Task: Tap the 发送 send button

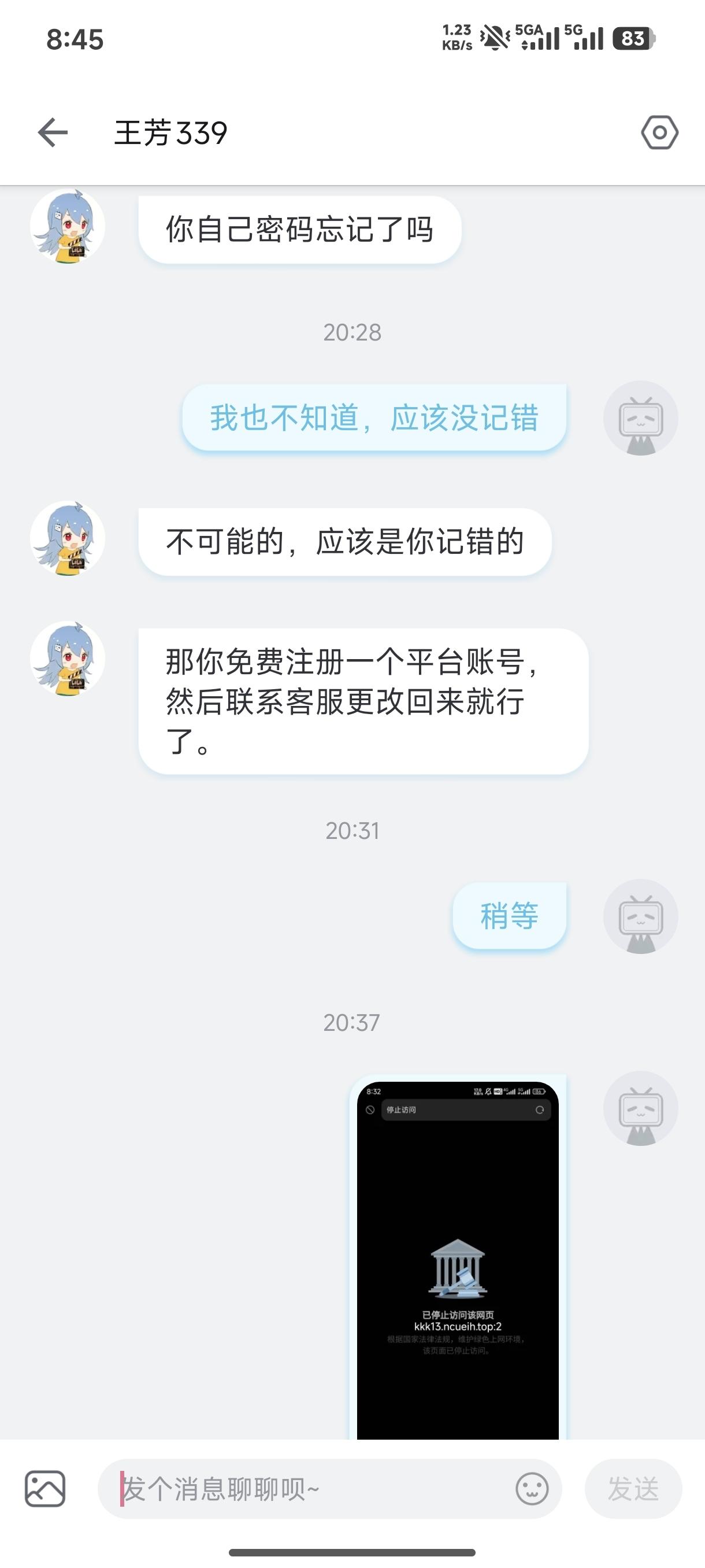Action: tap(633, 1489)
